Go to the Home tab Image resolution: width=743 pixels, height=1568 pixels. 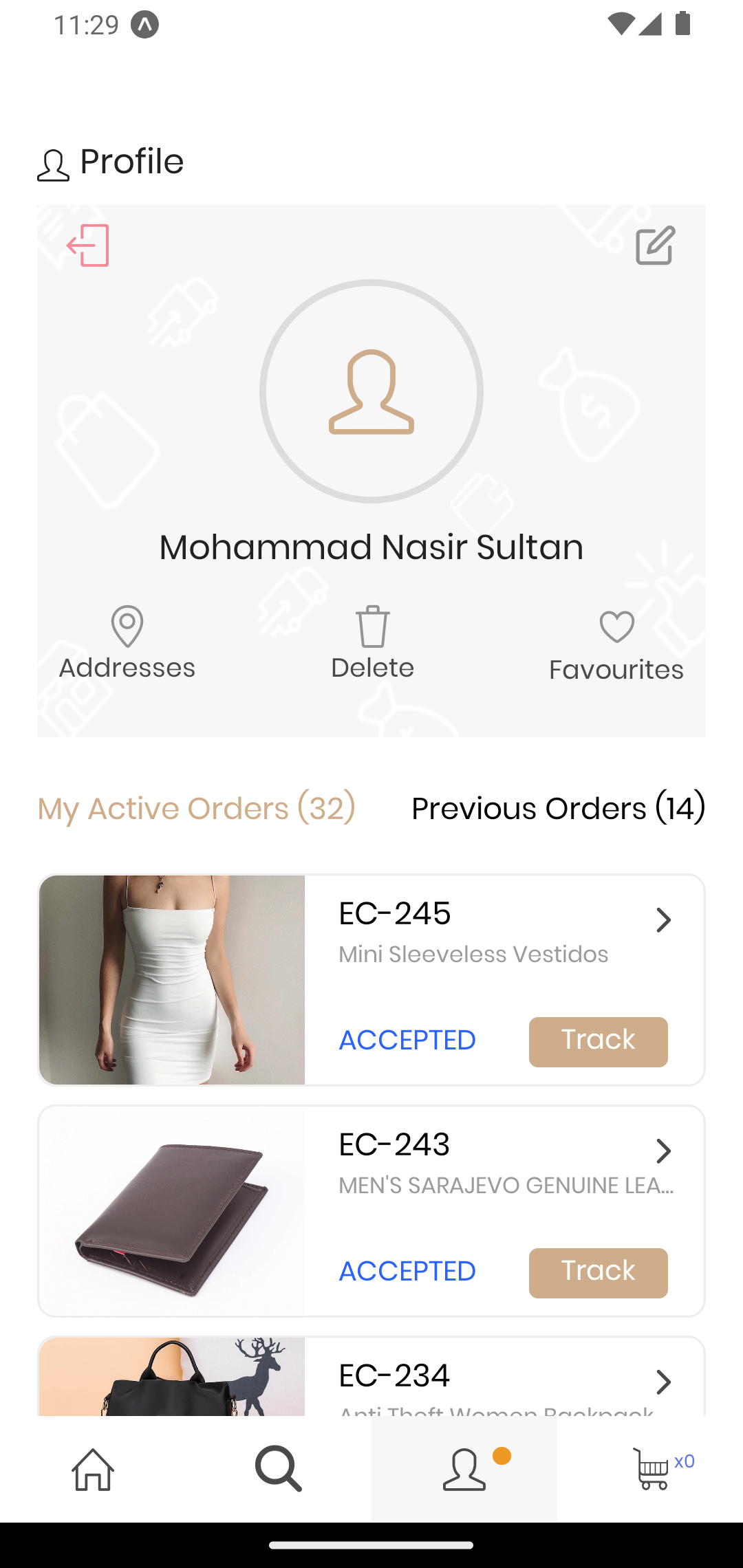click(93, 1469)
